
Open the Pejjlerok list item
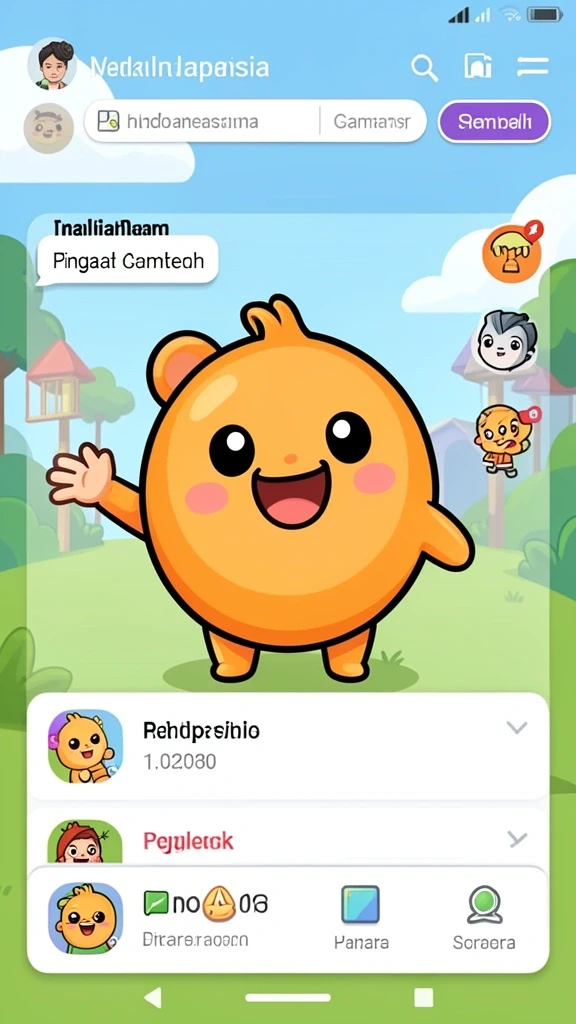pos(288,837)
